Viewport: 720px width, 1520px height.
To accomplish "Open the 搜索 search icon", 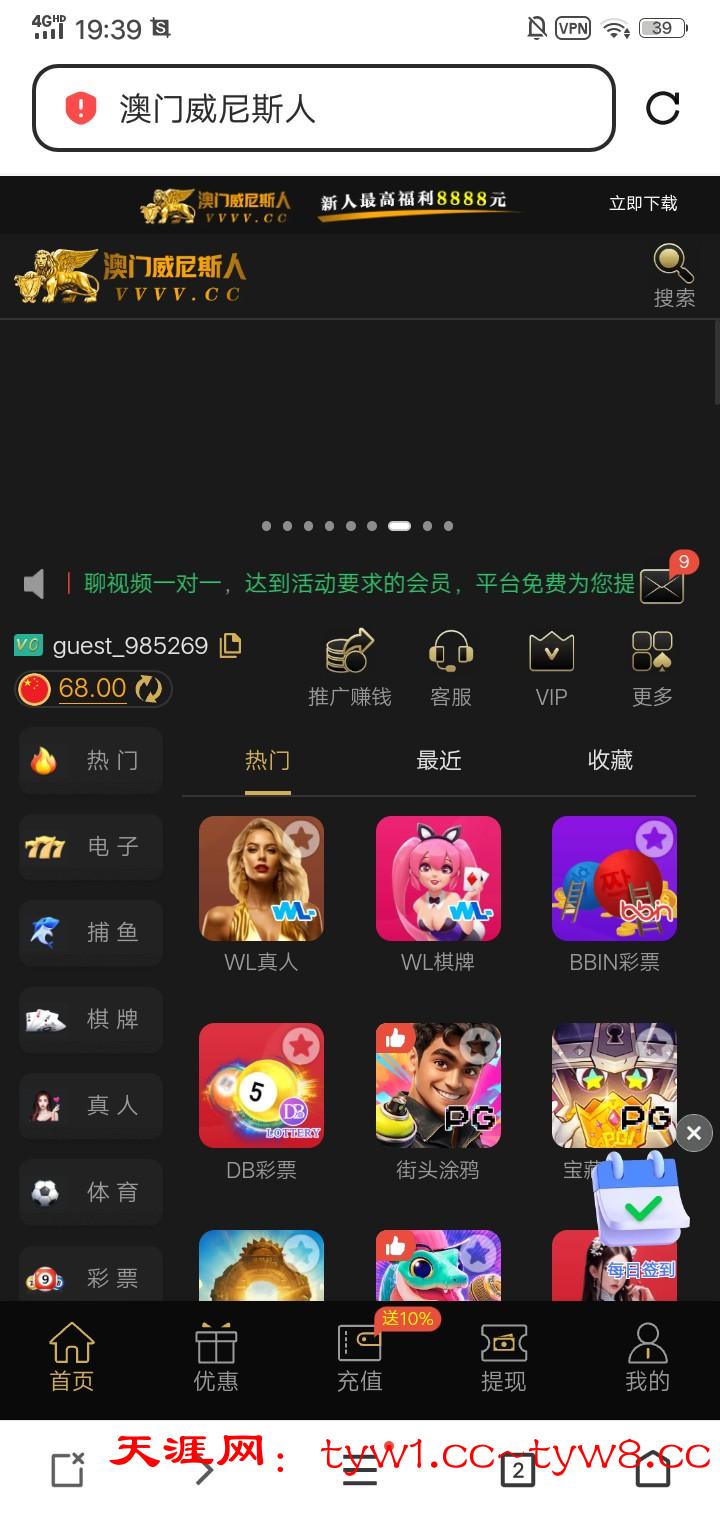I will coord(674,276).
